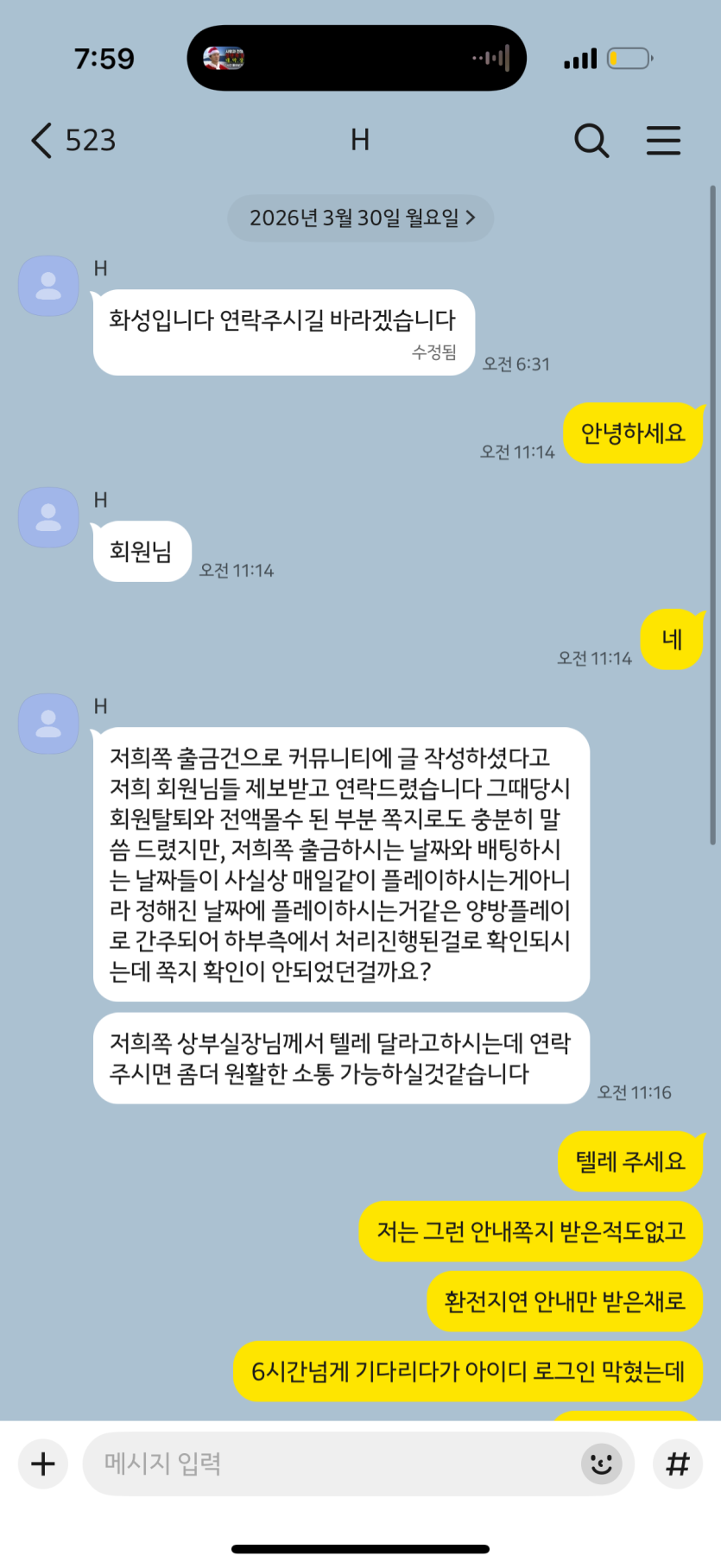
Task: Tap the hashtag search button
Action: click(678, 1464)
